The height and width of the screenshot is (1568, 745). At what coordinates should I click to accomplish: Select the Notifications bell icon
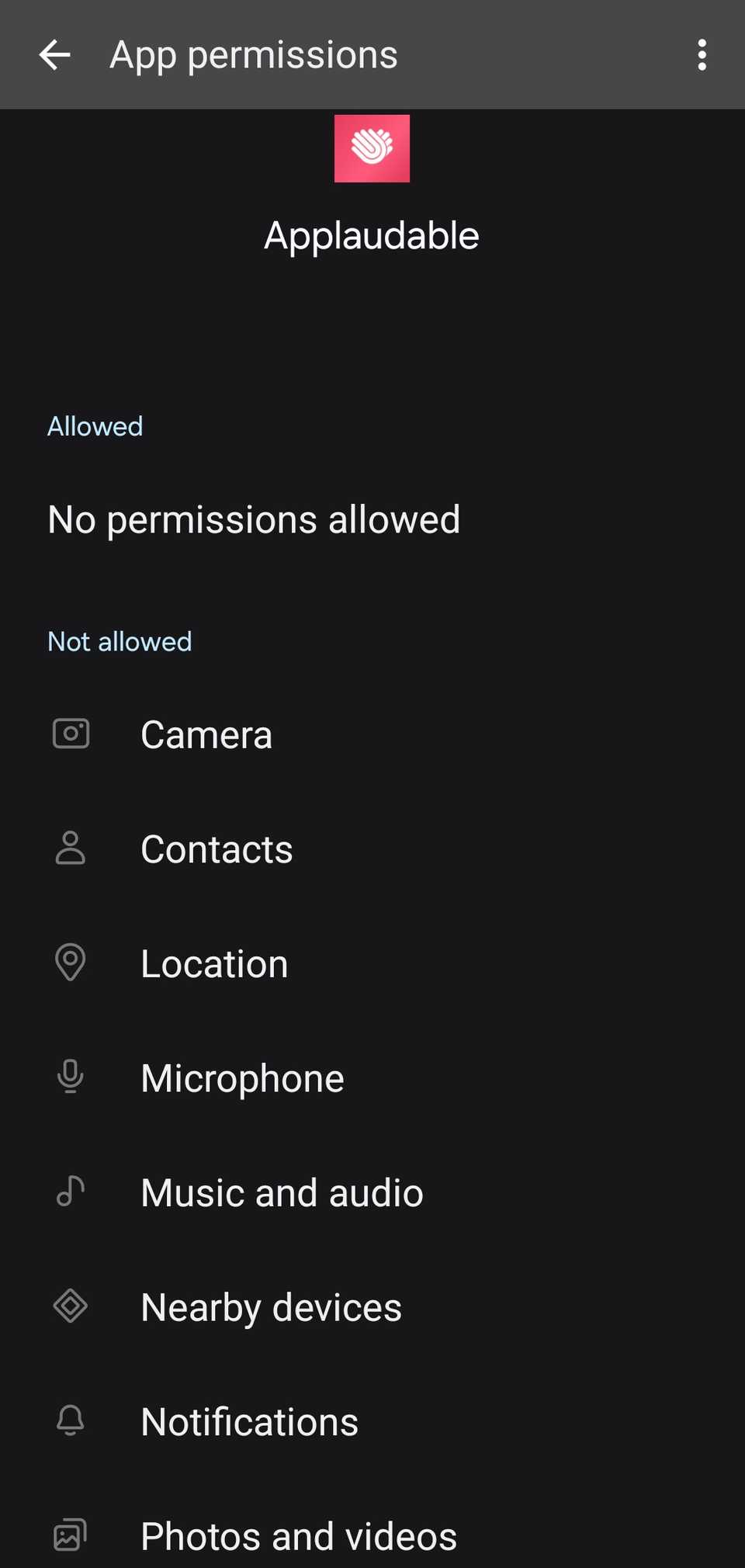(70, 1421)
